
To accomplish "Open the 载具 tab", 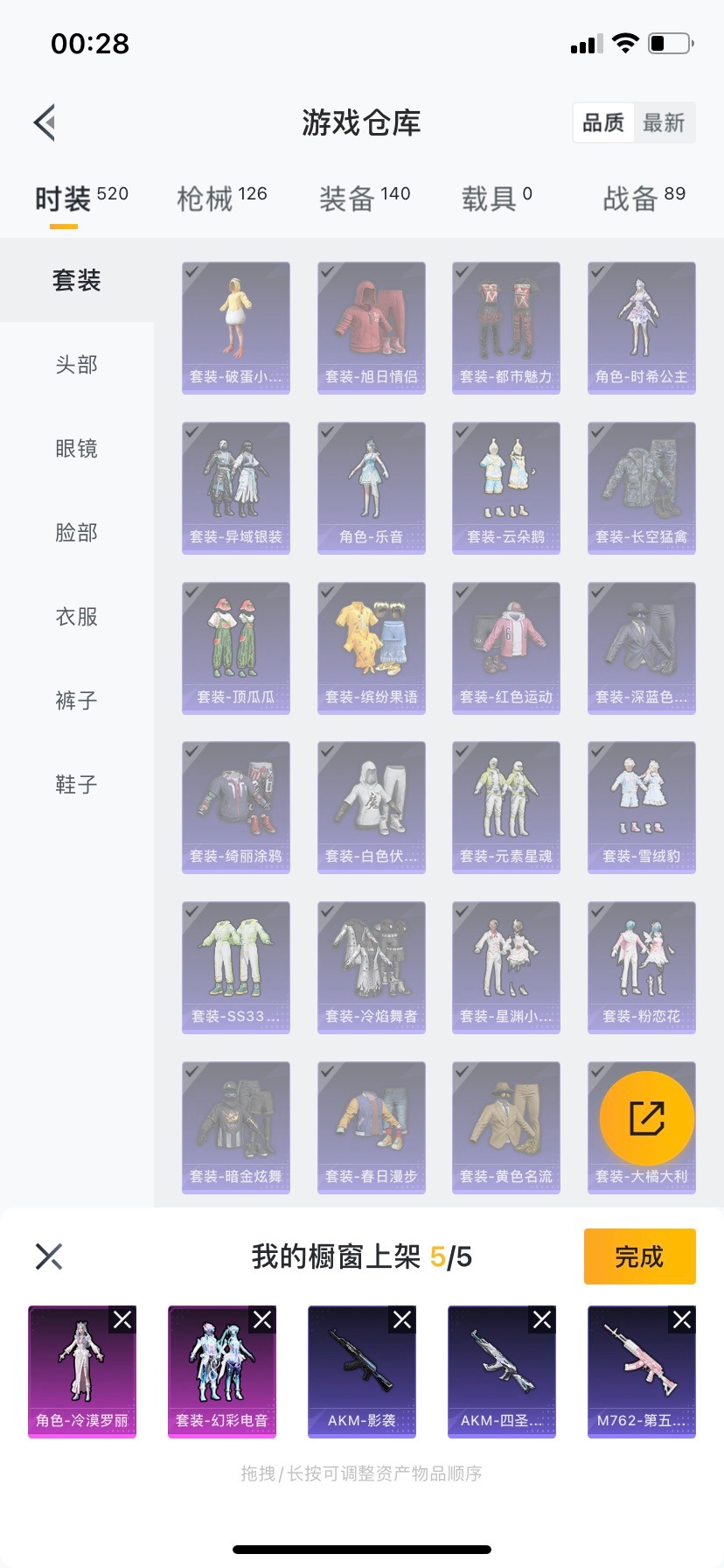I will click(496, 199).
